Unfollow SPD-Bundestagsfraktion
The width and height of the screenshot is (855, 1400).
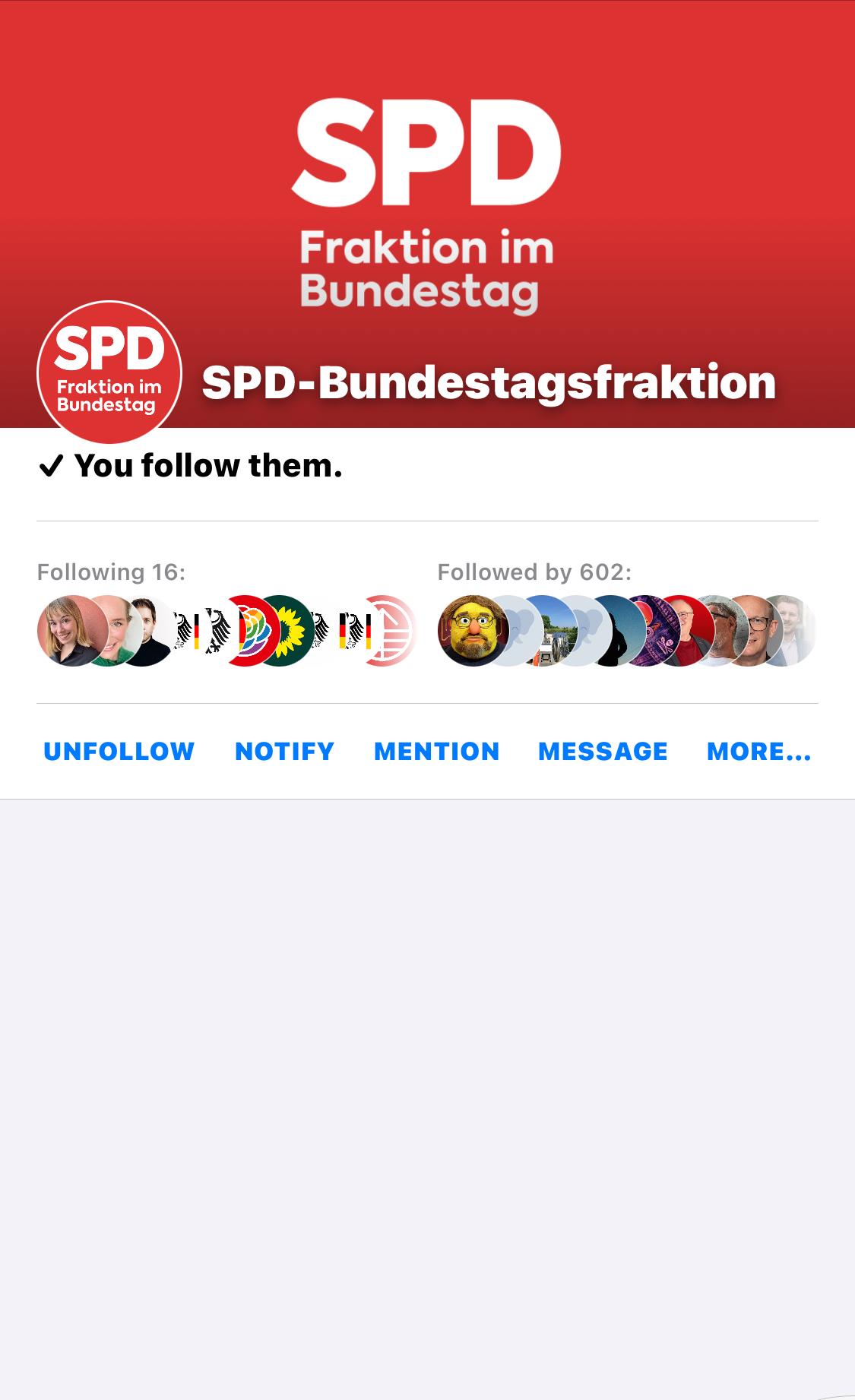[x=119, y=751]
